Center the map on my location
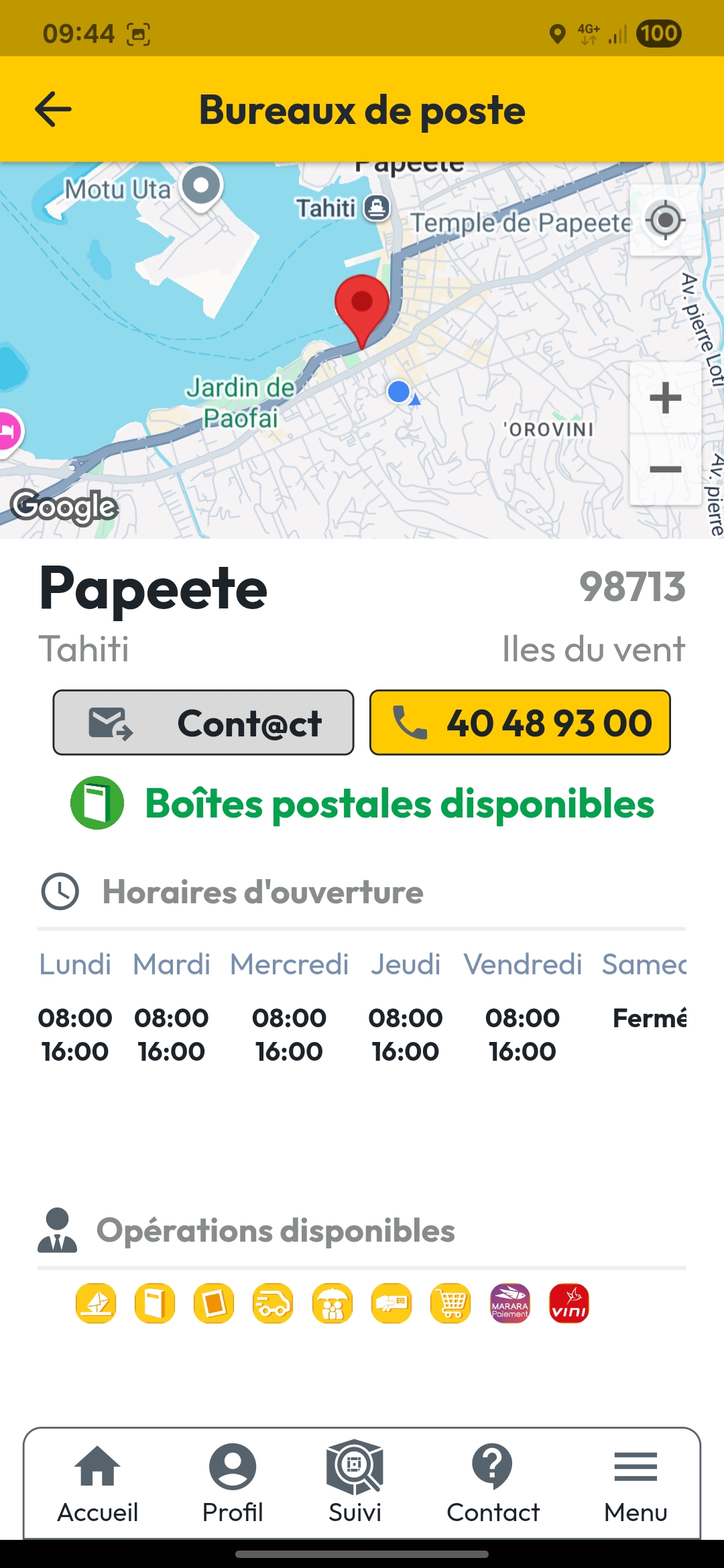Image resolution: width=724 pixels, height=1568 pixels. pos(665,220)
